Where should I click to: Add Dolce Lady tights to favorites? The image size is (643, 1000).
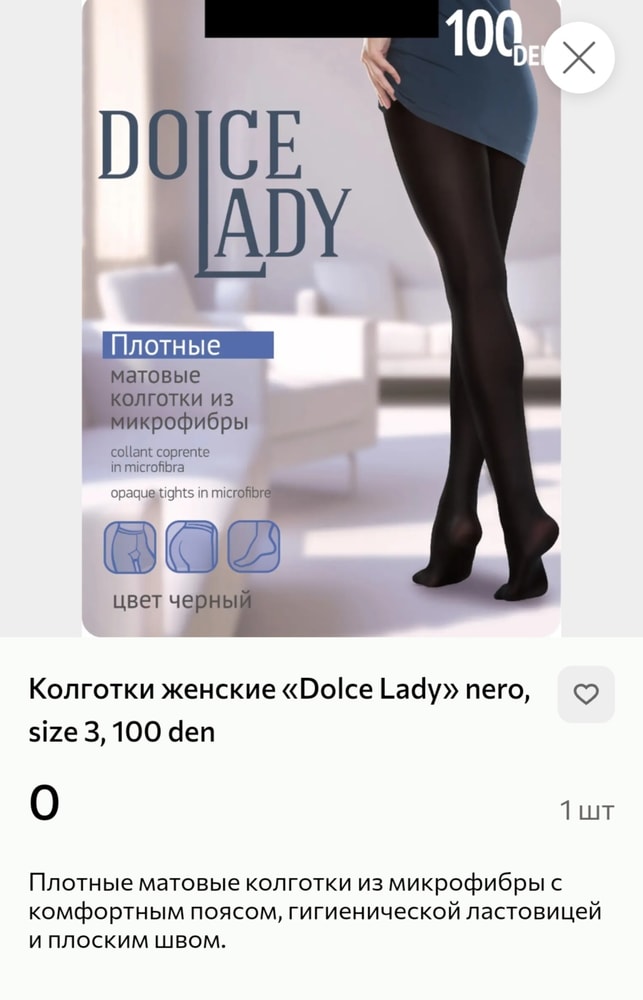[585, 694]
